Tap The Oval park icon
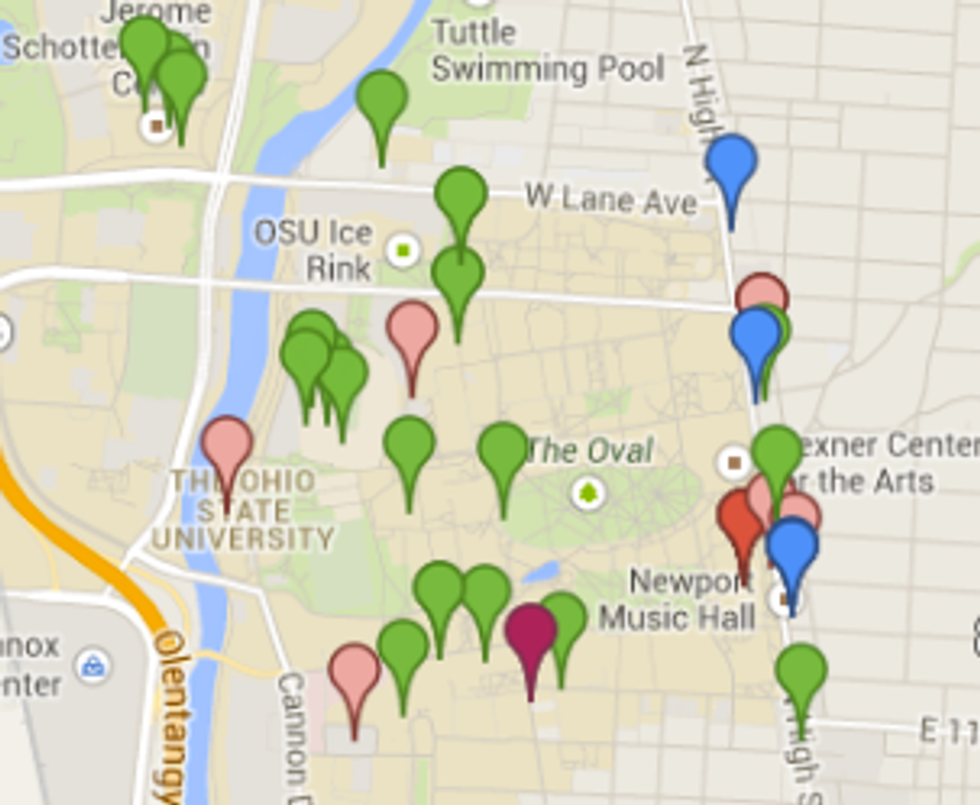The image size is (980, 805). click(x=588, y=492)
